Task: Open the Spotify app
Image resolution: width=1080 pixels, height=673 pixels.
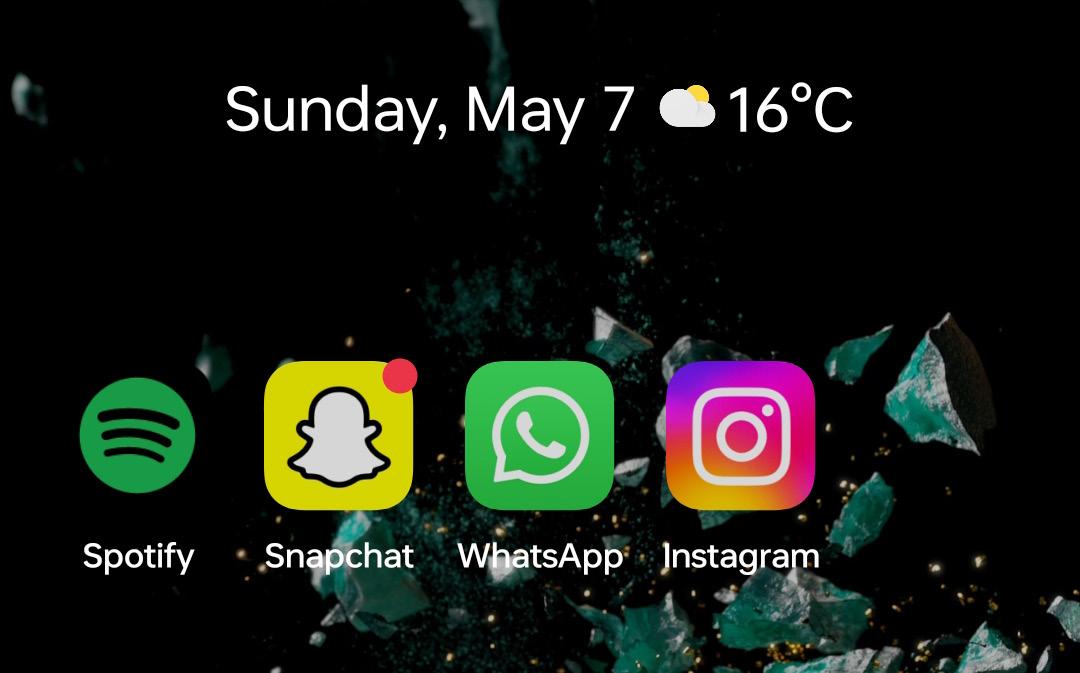Action: (138, 436)
